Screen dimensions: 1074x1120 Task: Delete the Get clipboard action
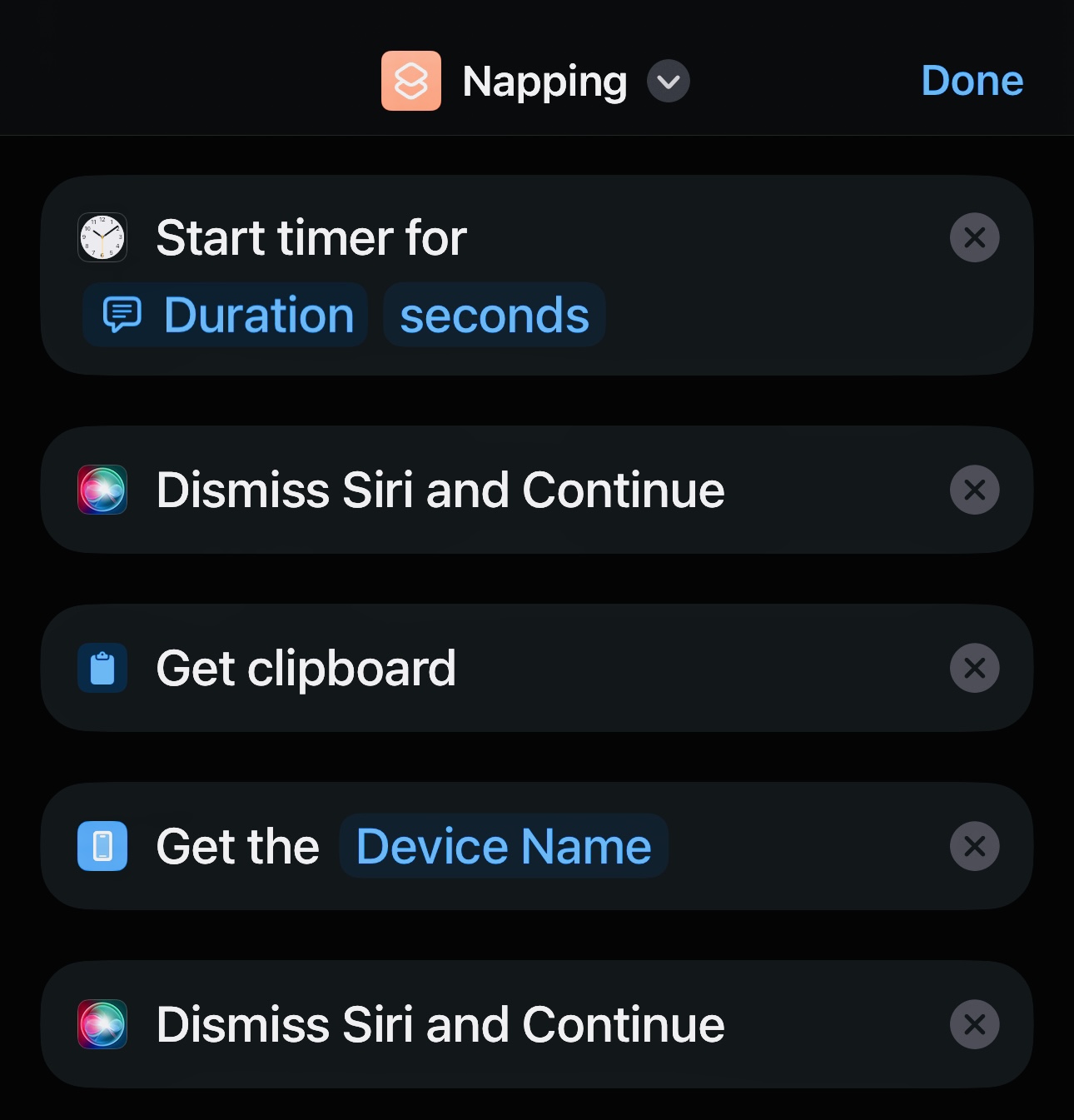click(974, 668)
